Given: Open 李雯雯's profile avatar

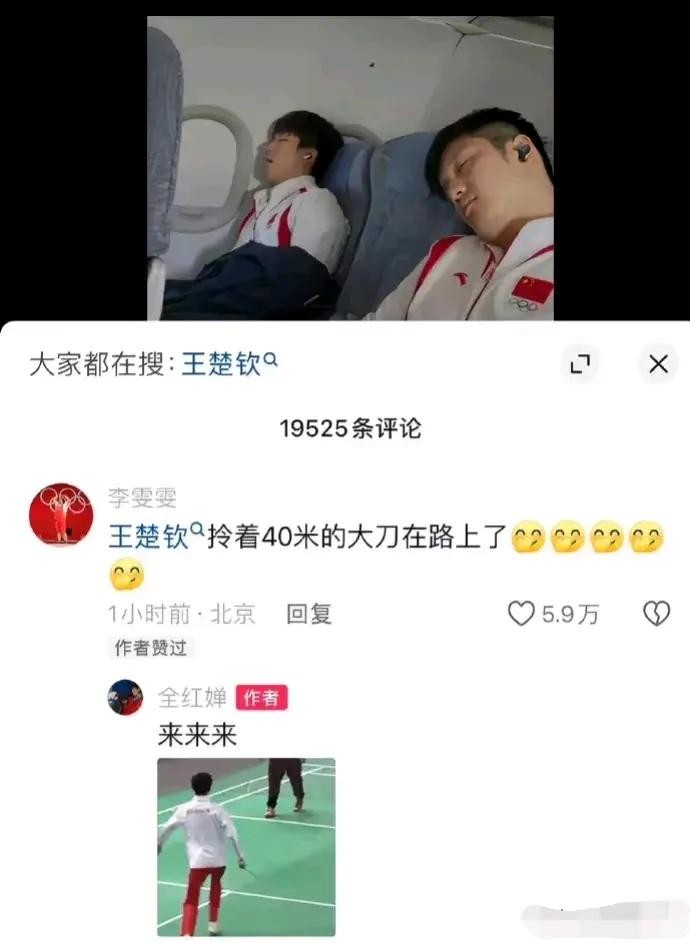Looking at the screenshot, I should coord(61,514).
